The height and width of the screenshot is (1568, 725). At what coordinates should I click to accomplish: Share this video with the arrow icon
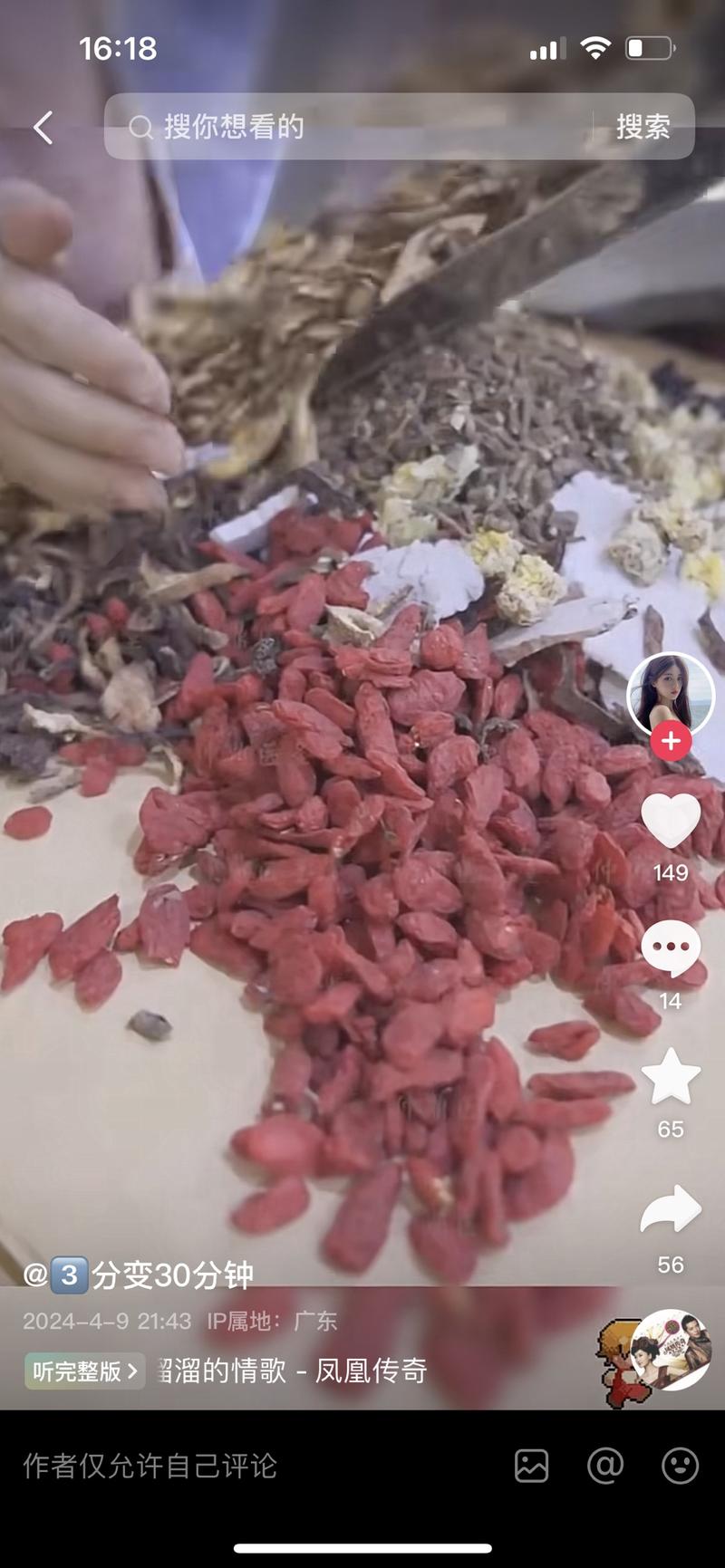tap(671, 1210)
